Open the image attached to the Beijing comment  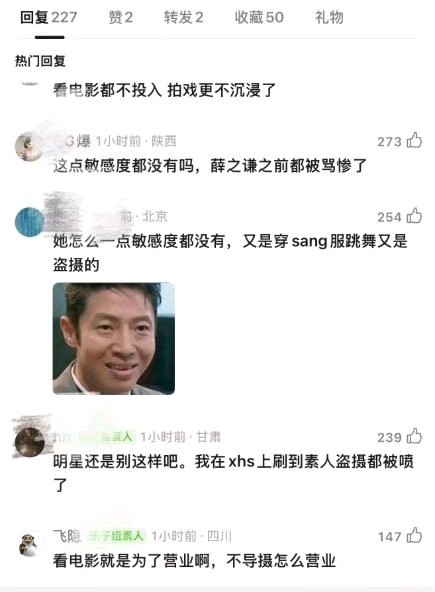[x=114, y=338]
